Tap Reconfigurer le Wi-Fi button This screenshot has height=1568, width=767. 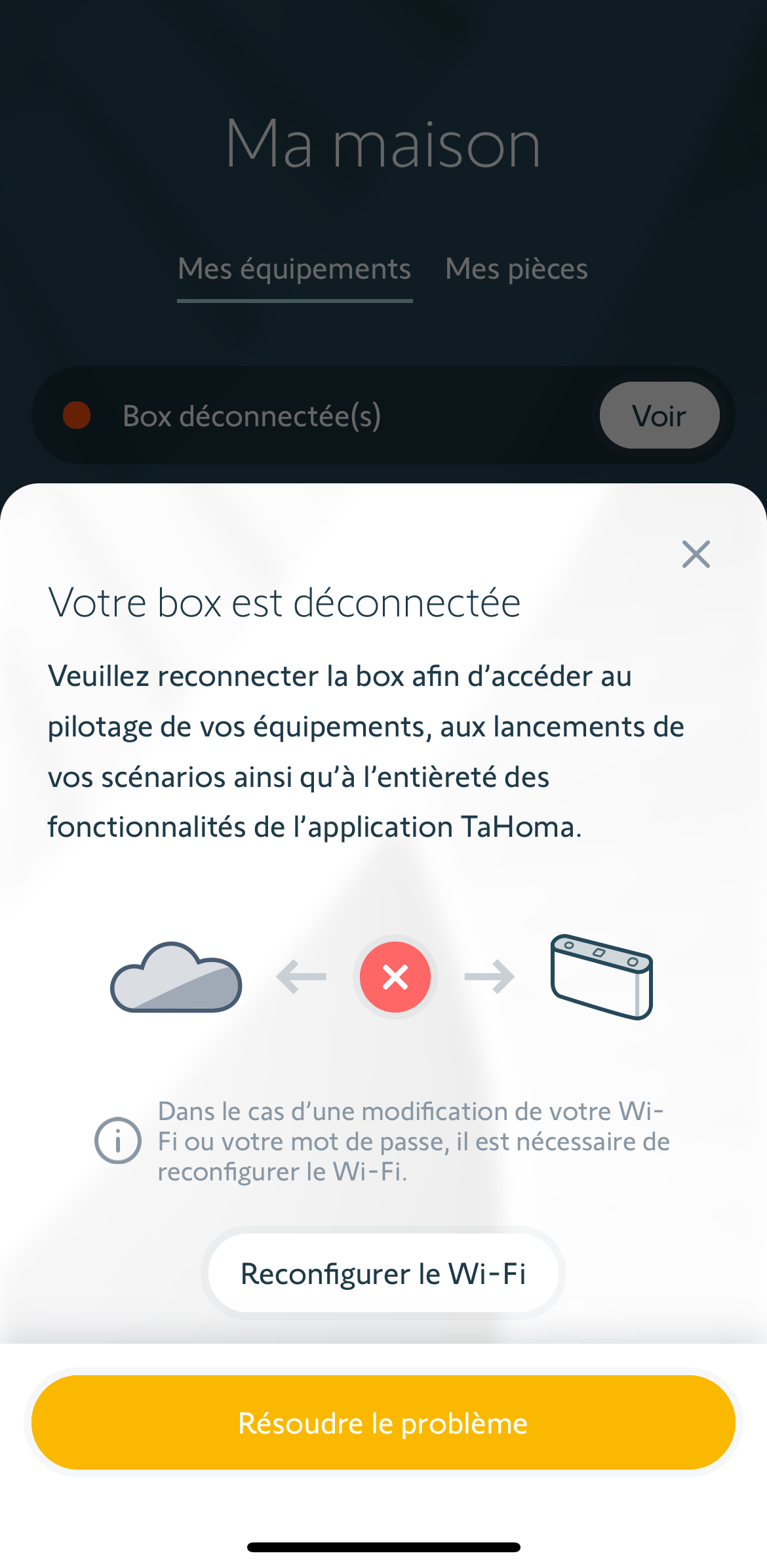(x=383, y=1273)
